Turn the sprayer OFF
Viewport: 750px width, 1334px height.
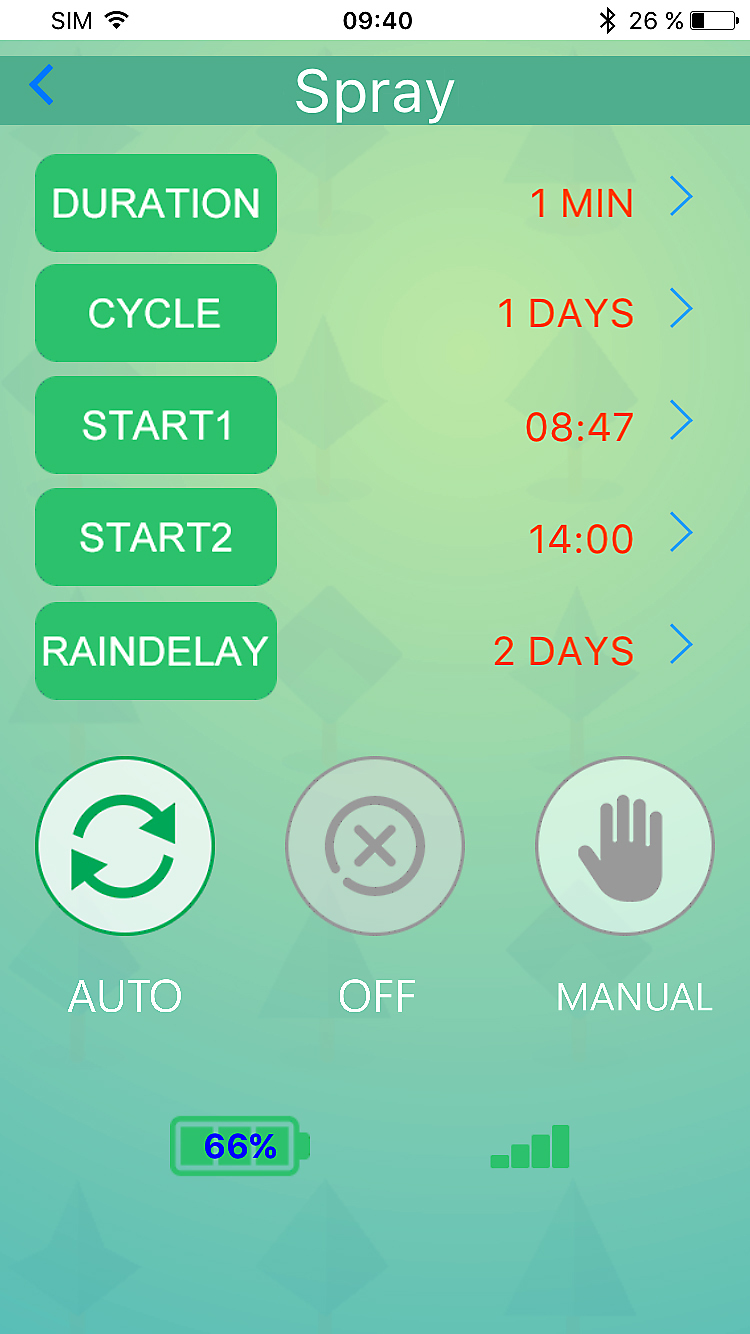[x=375, y=846]
